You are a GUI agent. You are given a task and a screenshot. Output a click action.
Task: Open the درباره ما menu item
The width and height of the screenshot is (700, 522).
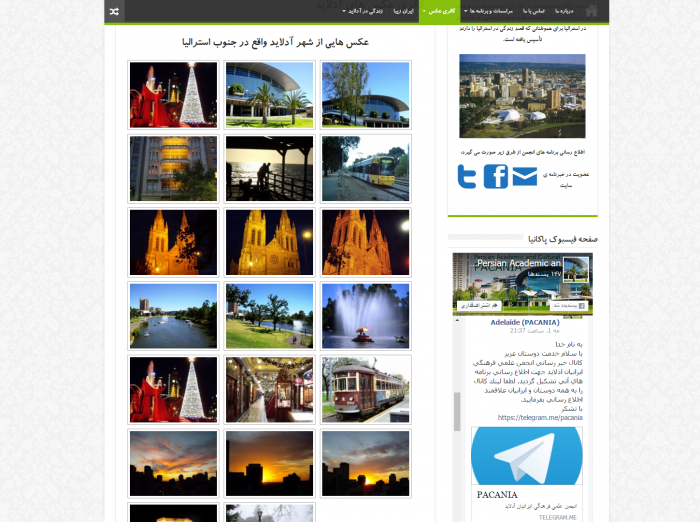pyautogui.click(x=566, y=11)
